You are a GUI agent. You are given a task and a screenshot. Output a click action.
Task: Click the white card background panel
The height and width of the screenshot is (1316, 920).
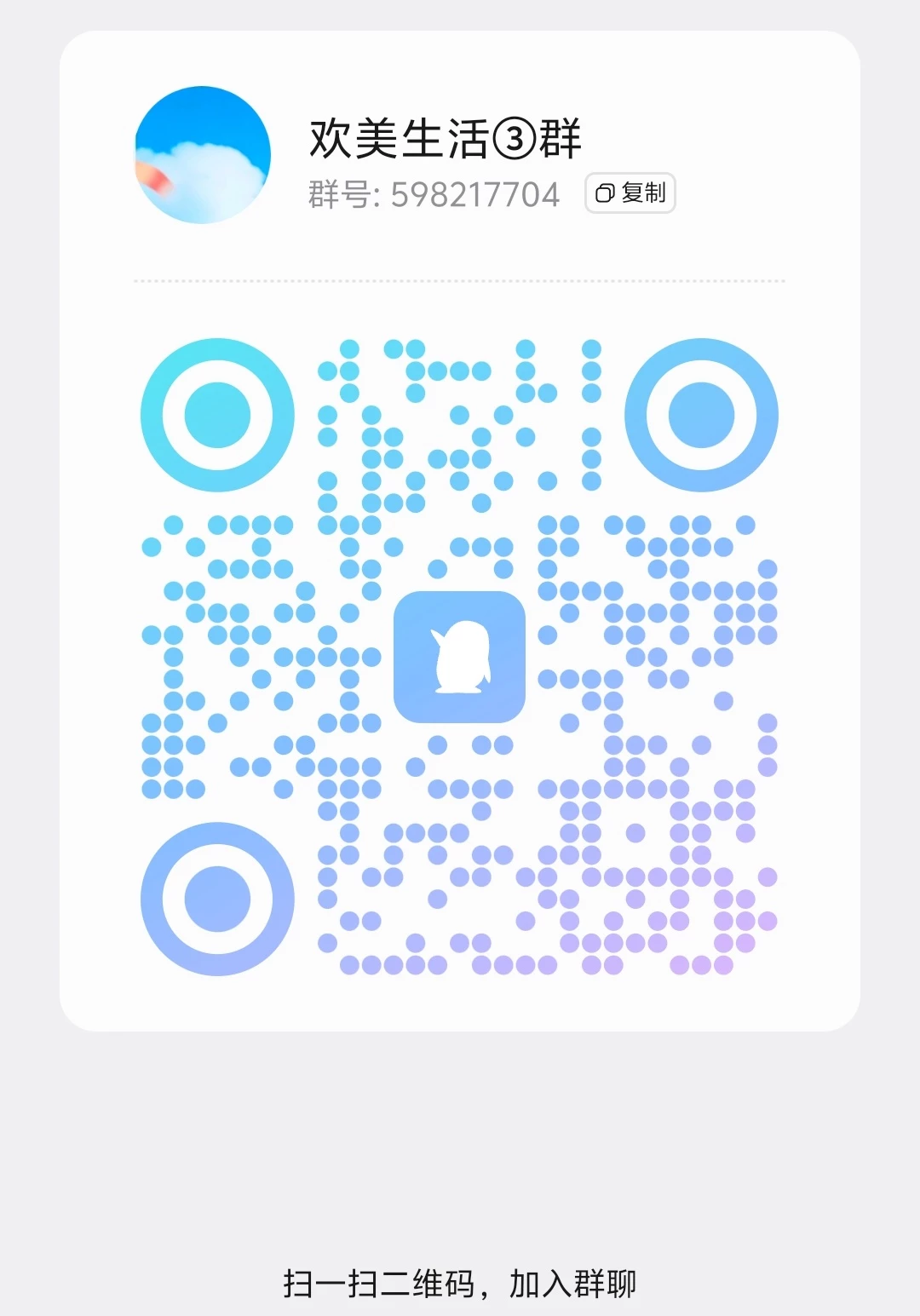point(460,1005)
